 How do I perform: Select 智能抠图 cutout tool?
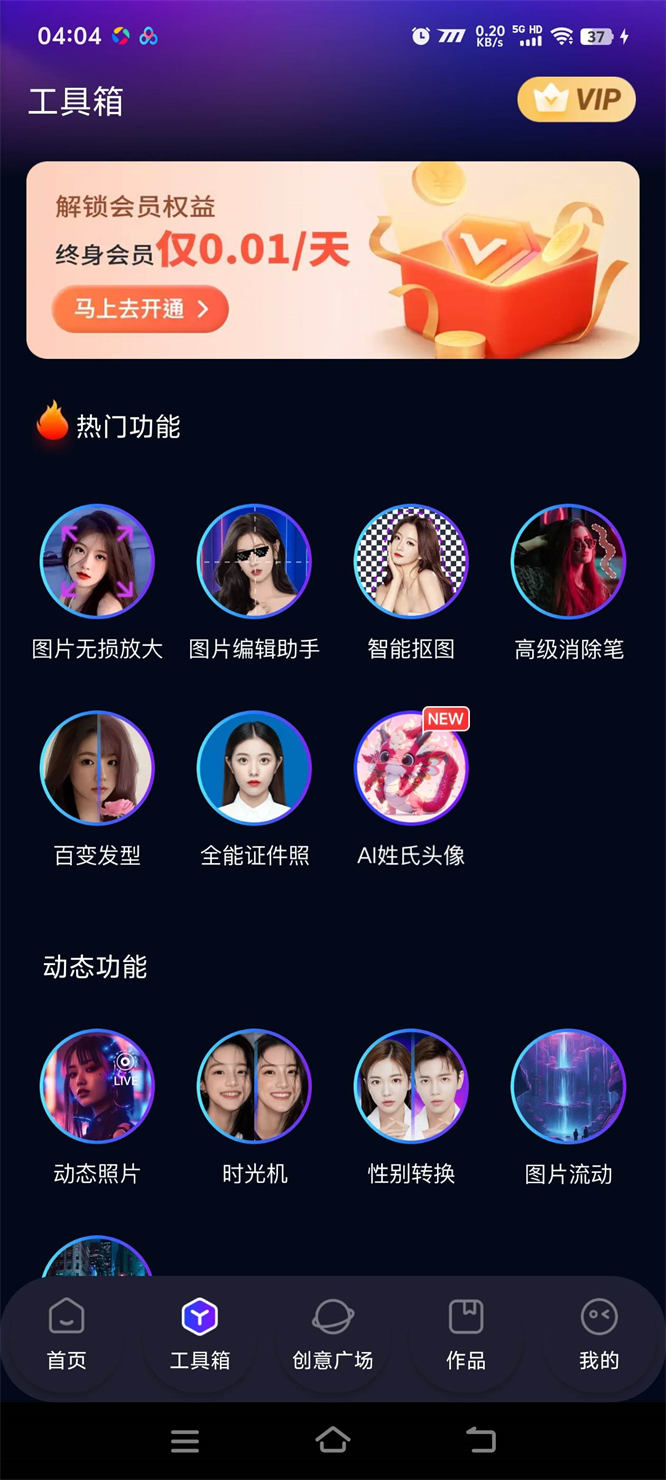pos(411,561)
